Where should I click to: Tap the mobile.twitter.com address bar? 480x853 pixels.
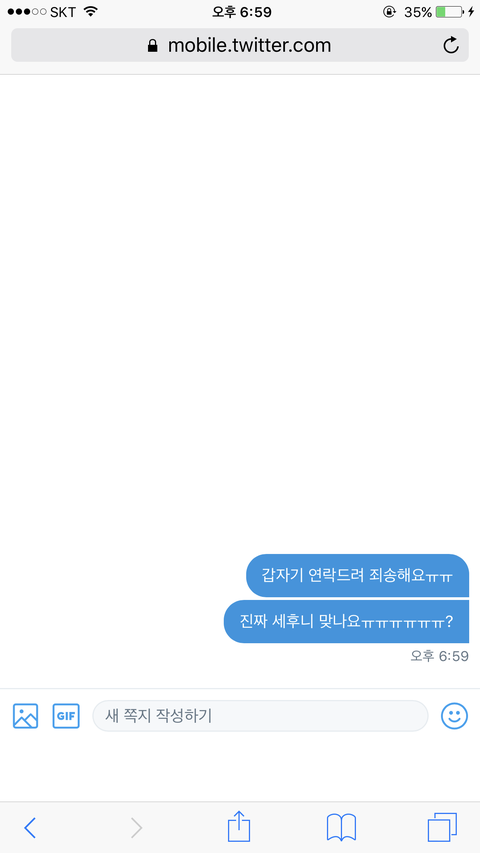click(240, 45)
